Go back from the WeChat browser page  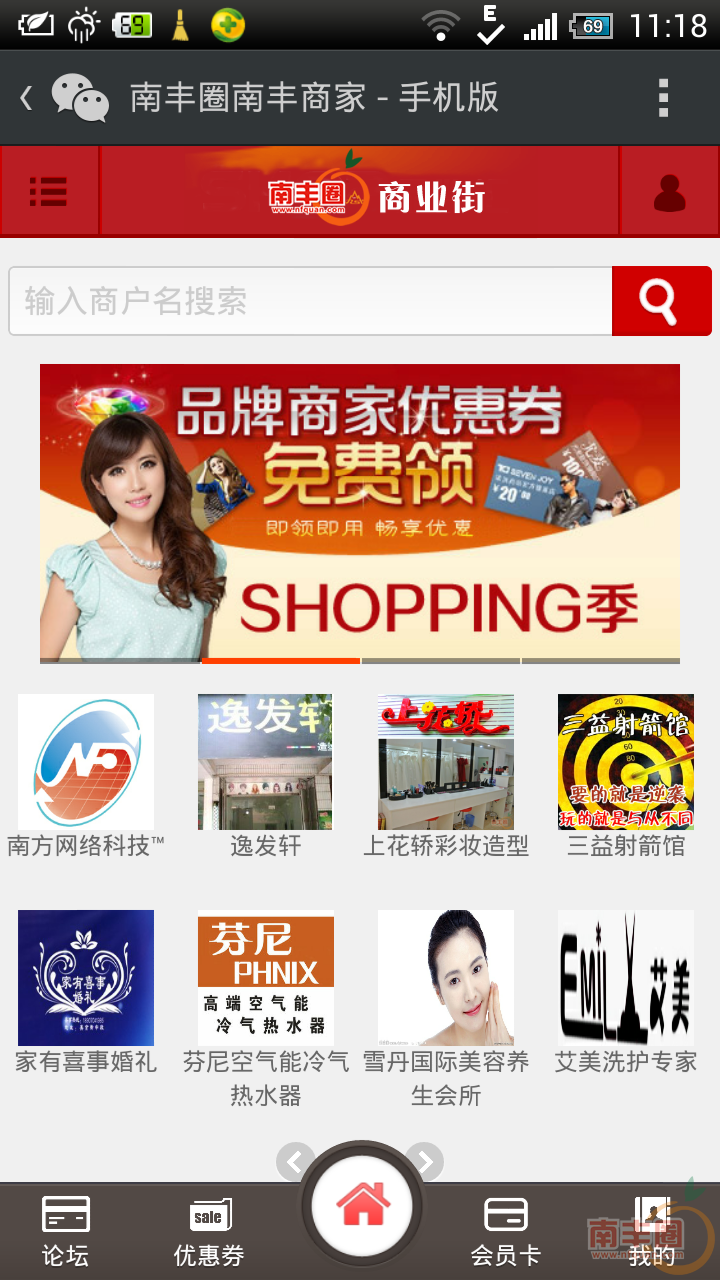pyautogui.click(x=27, y=98)
